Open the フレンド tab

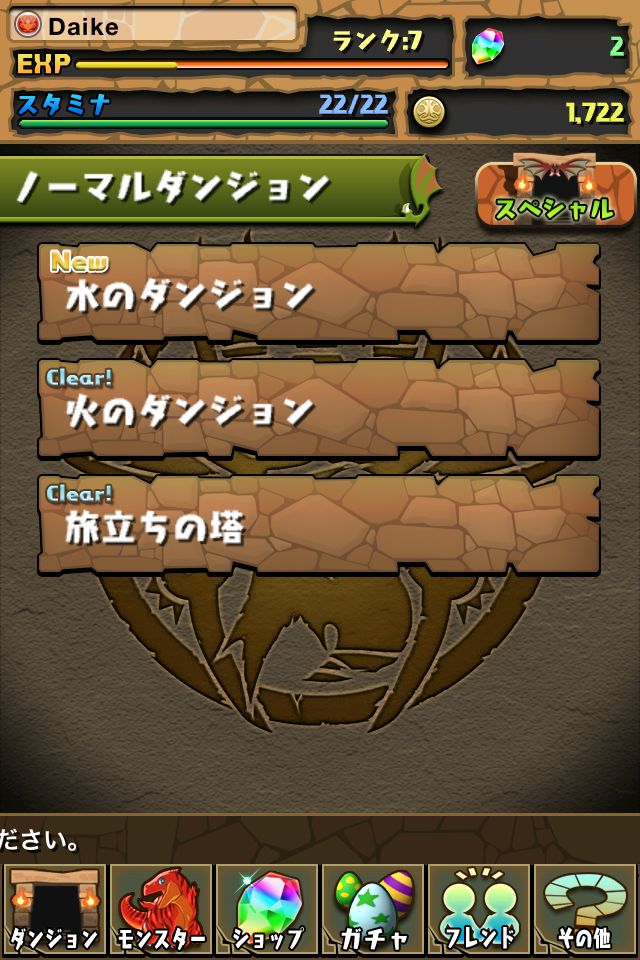tap(479, 910)
